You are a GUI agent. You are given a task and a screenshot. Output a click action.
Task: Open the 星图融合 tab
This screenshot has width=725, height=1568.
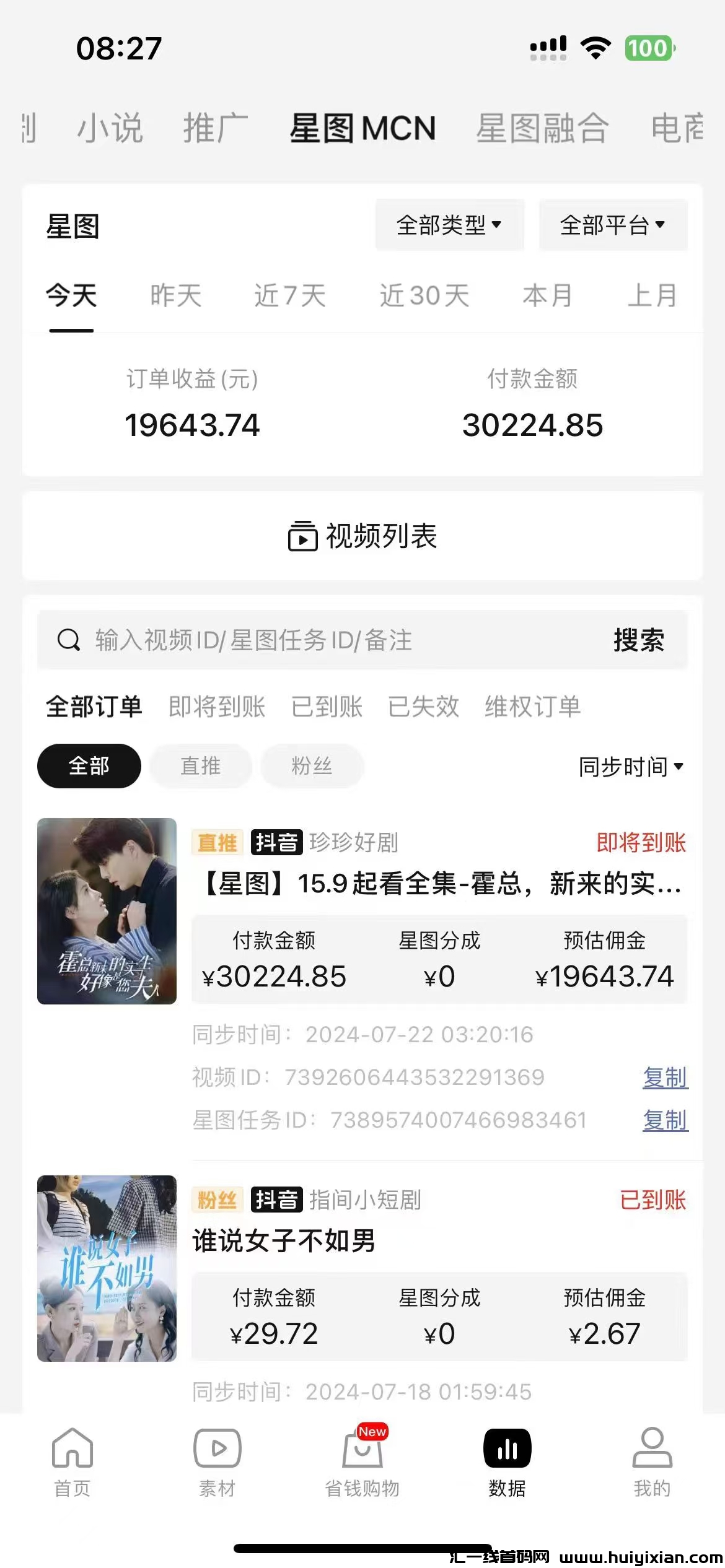tap(542, 128)
